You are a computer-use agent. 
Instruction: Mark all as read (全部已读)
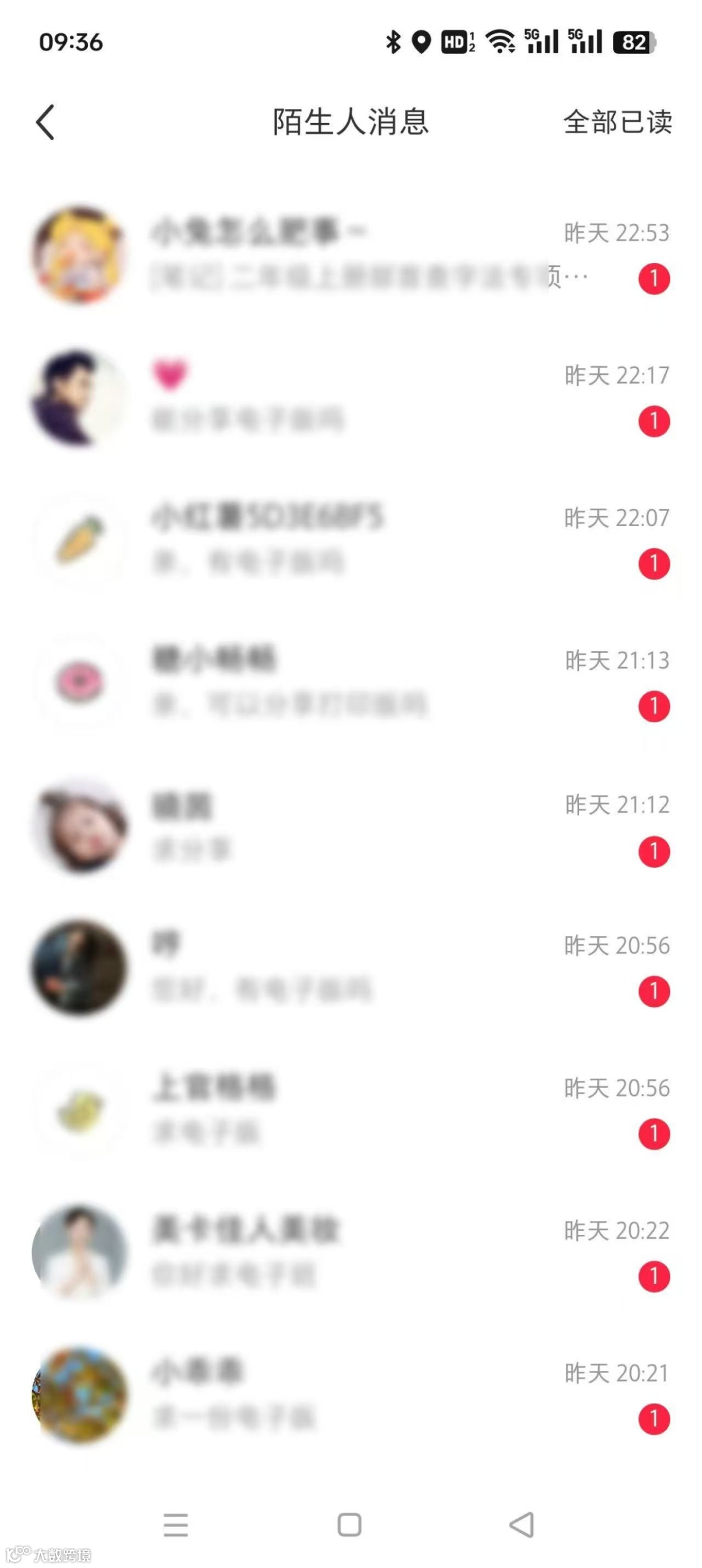pyautogui.click(x=617, y=122)
